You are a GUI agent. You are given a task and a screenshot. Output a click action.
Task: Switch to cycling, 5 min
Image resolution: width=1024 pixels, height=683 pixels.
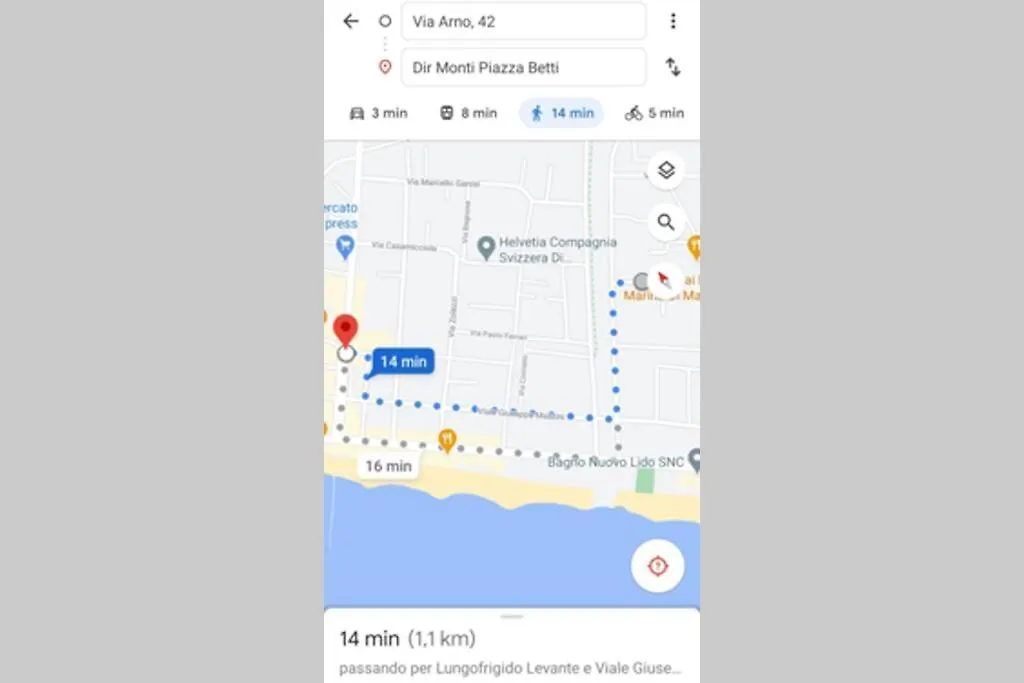pos(654,113)
